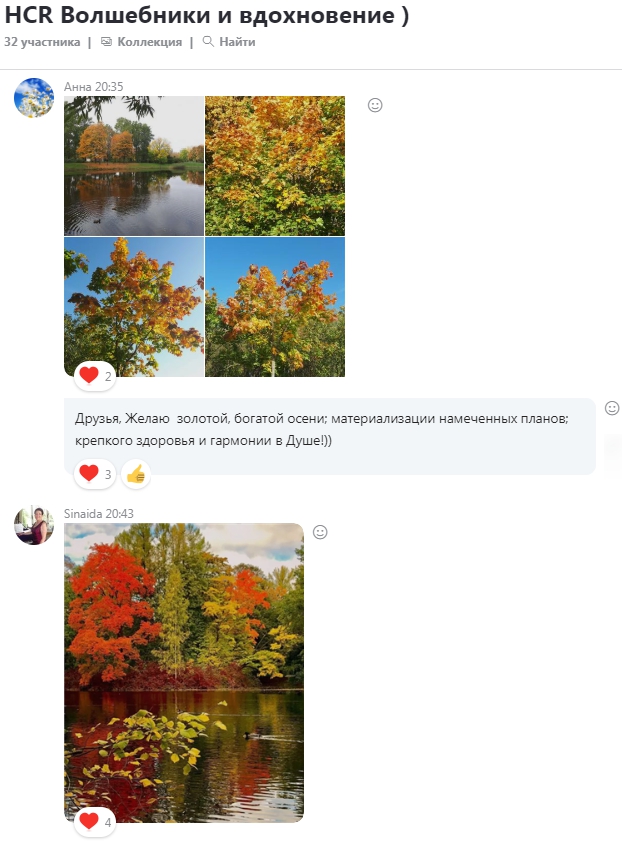React with the emoji icon to Sinaida's photo
622x849 pixels.
[320, 532]
